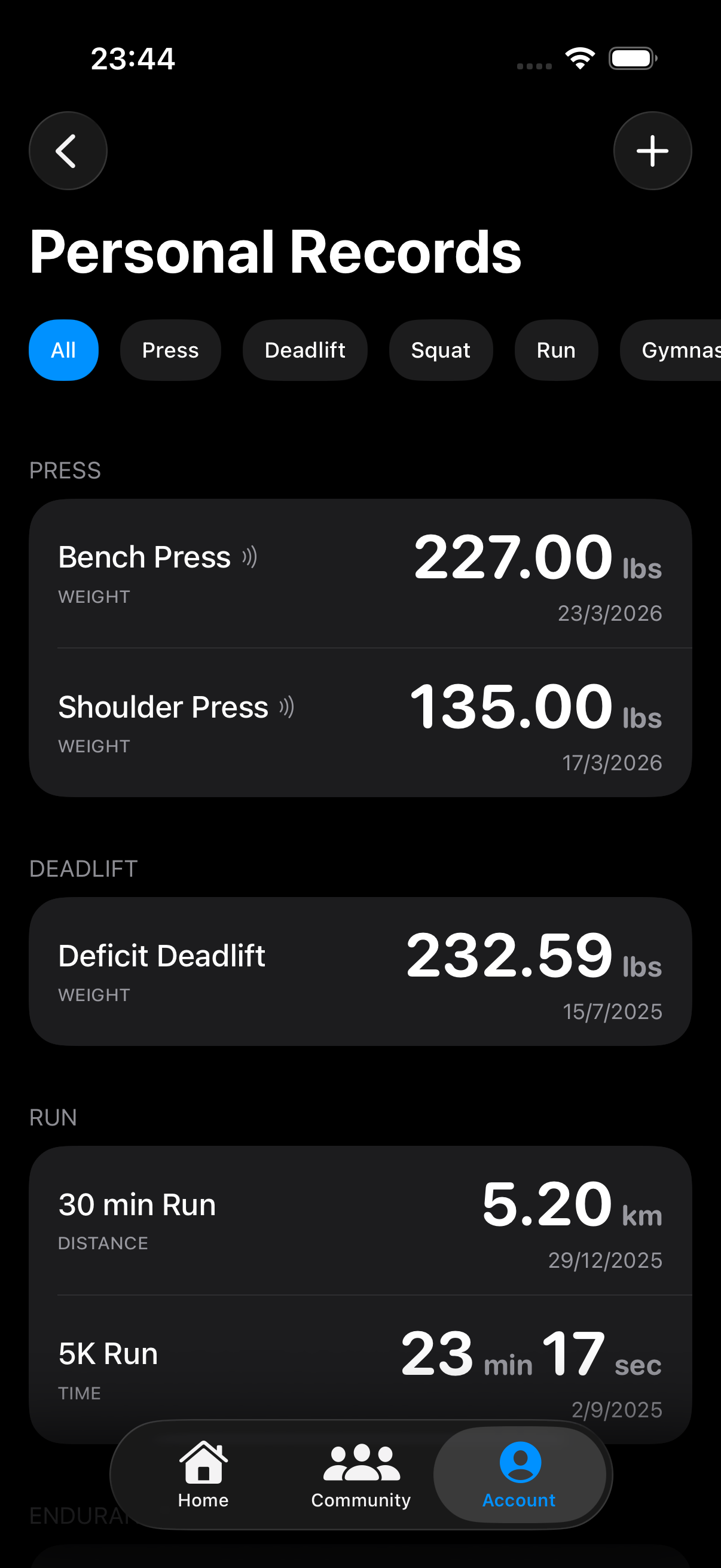721x1568 pixels.
Task: Deselect the All filter chip
Action: point(63,350)
